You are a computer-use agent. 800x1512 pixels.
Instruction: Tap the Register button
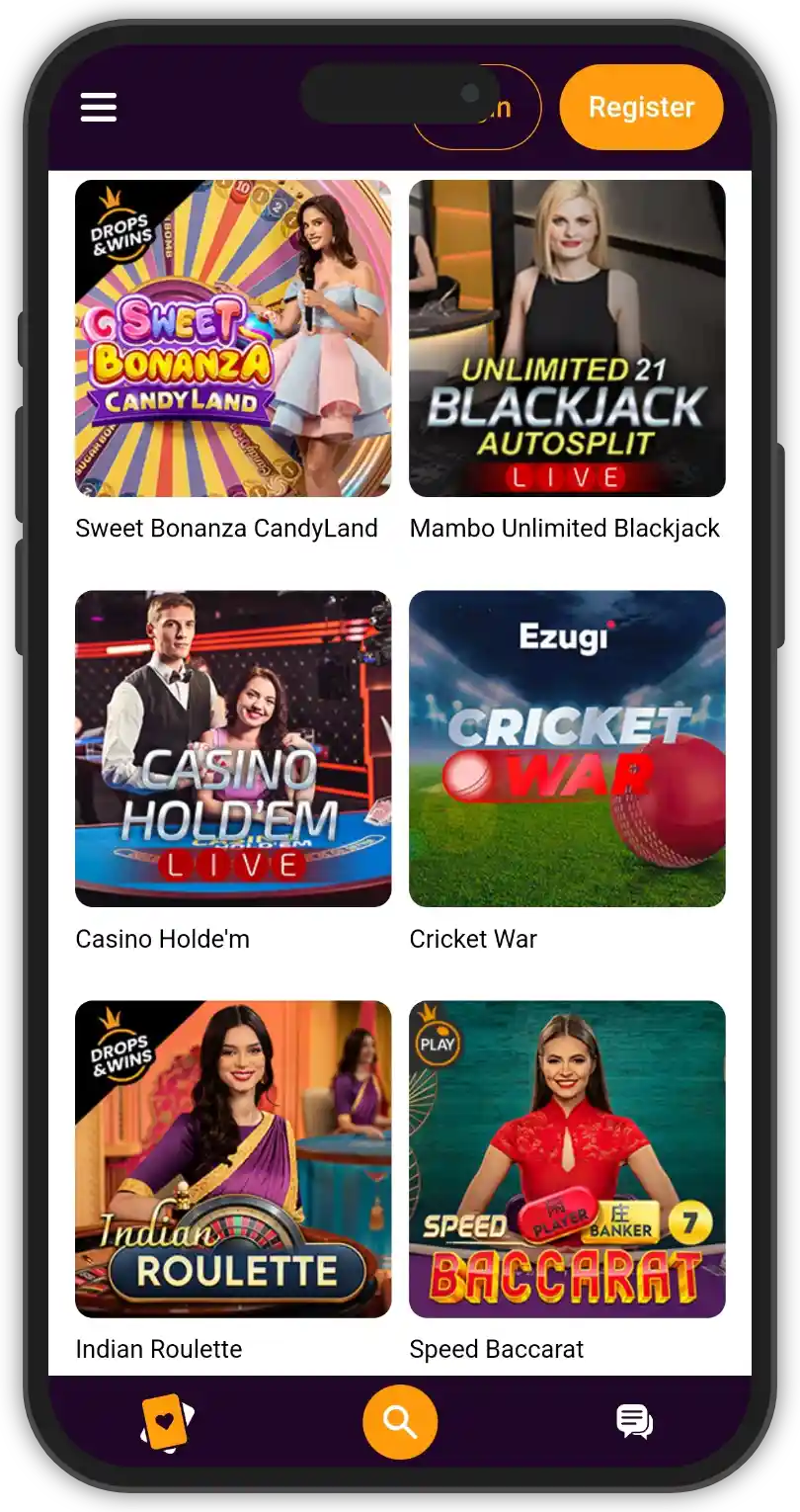pyautogui.click(x=641, y=107)
